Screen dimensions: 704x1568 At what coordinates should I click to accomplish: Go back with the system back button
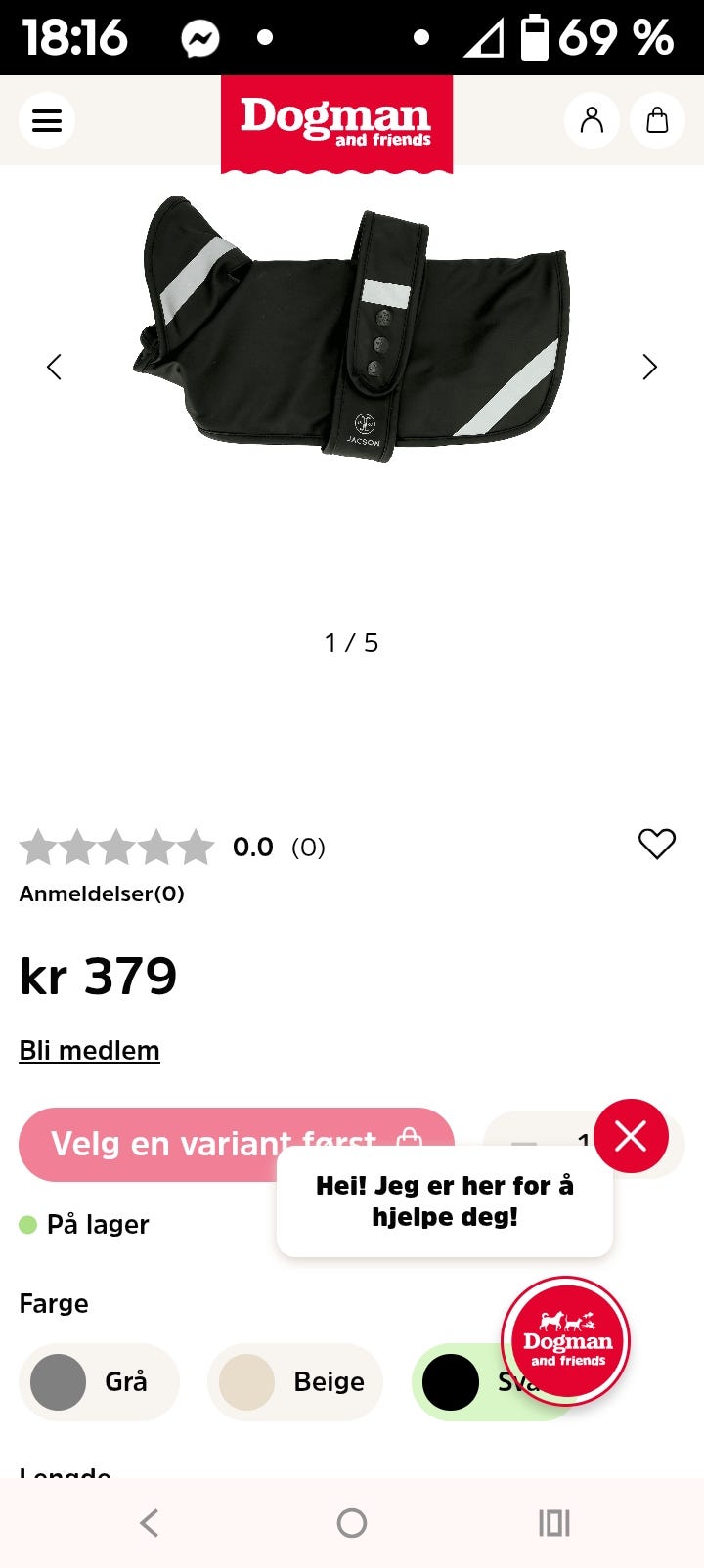pyautogui.click(x=149, y=1522)
